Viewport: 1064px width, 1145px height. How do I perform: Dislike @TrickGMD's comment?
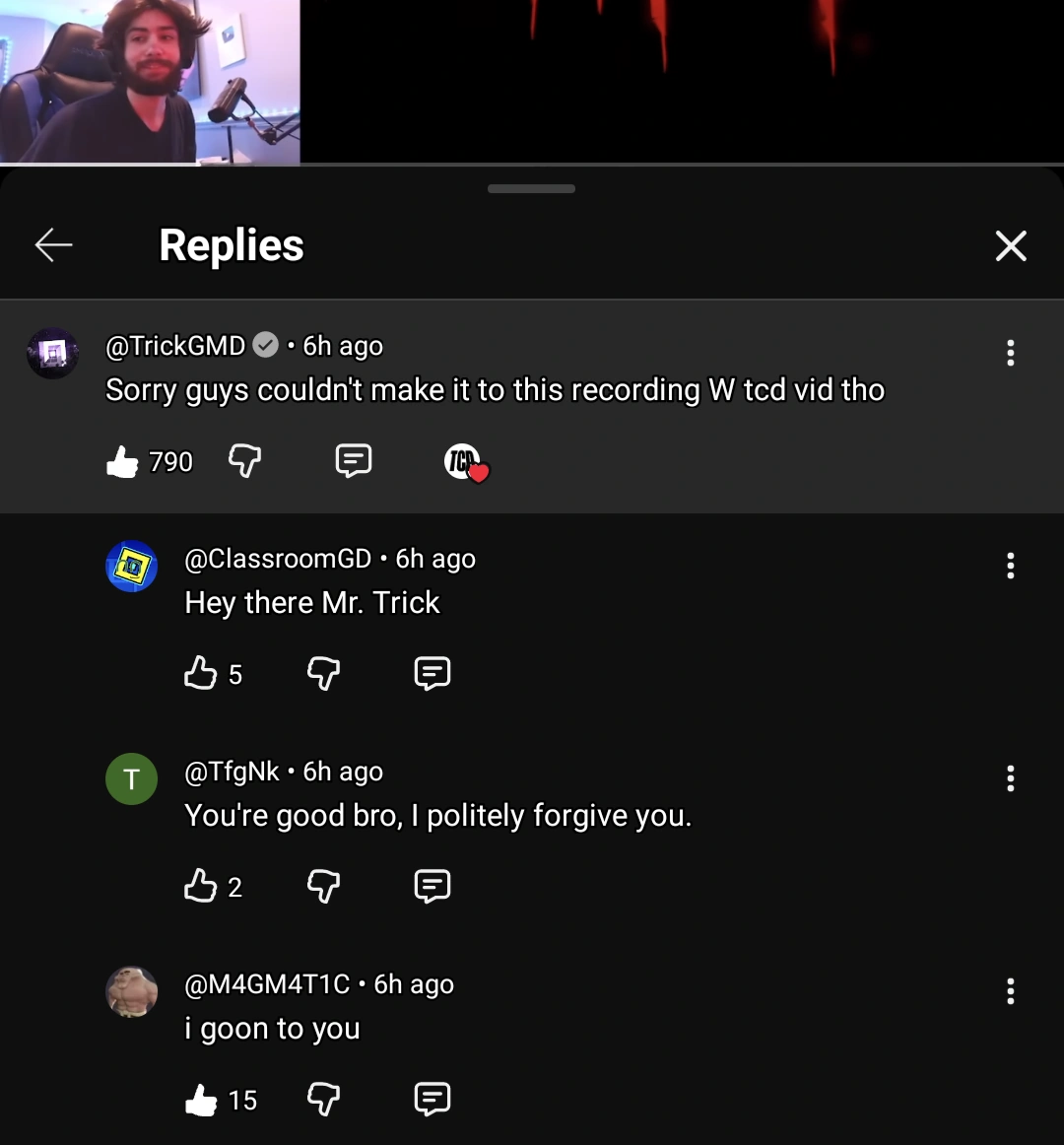(x=244, y=460)
